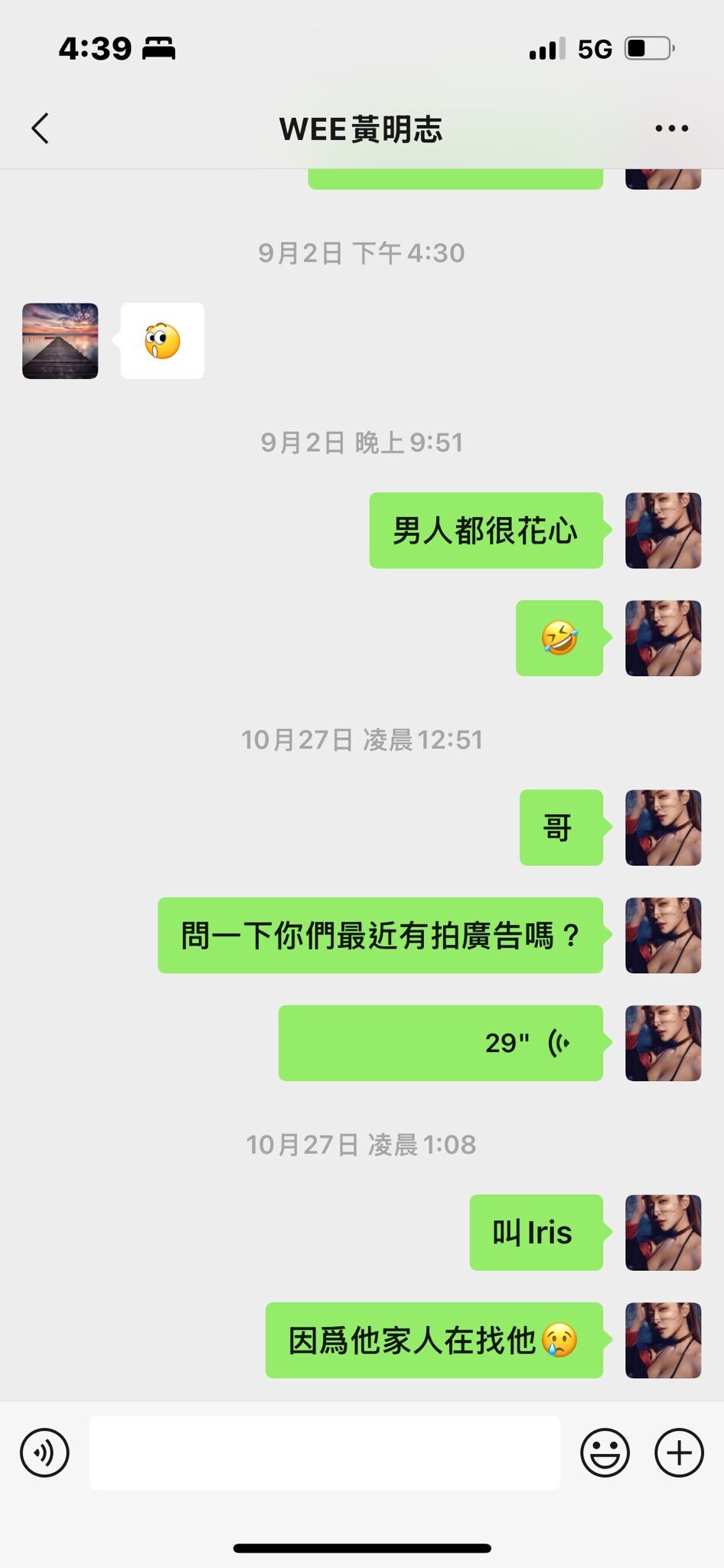Tap the back chevron to leave chat
Image resolution: width=724 pixels, height=1568 pixels.
click(x=41, y=129)
